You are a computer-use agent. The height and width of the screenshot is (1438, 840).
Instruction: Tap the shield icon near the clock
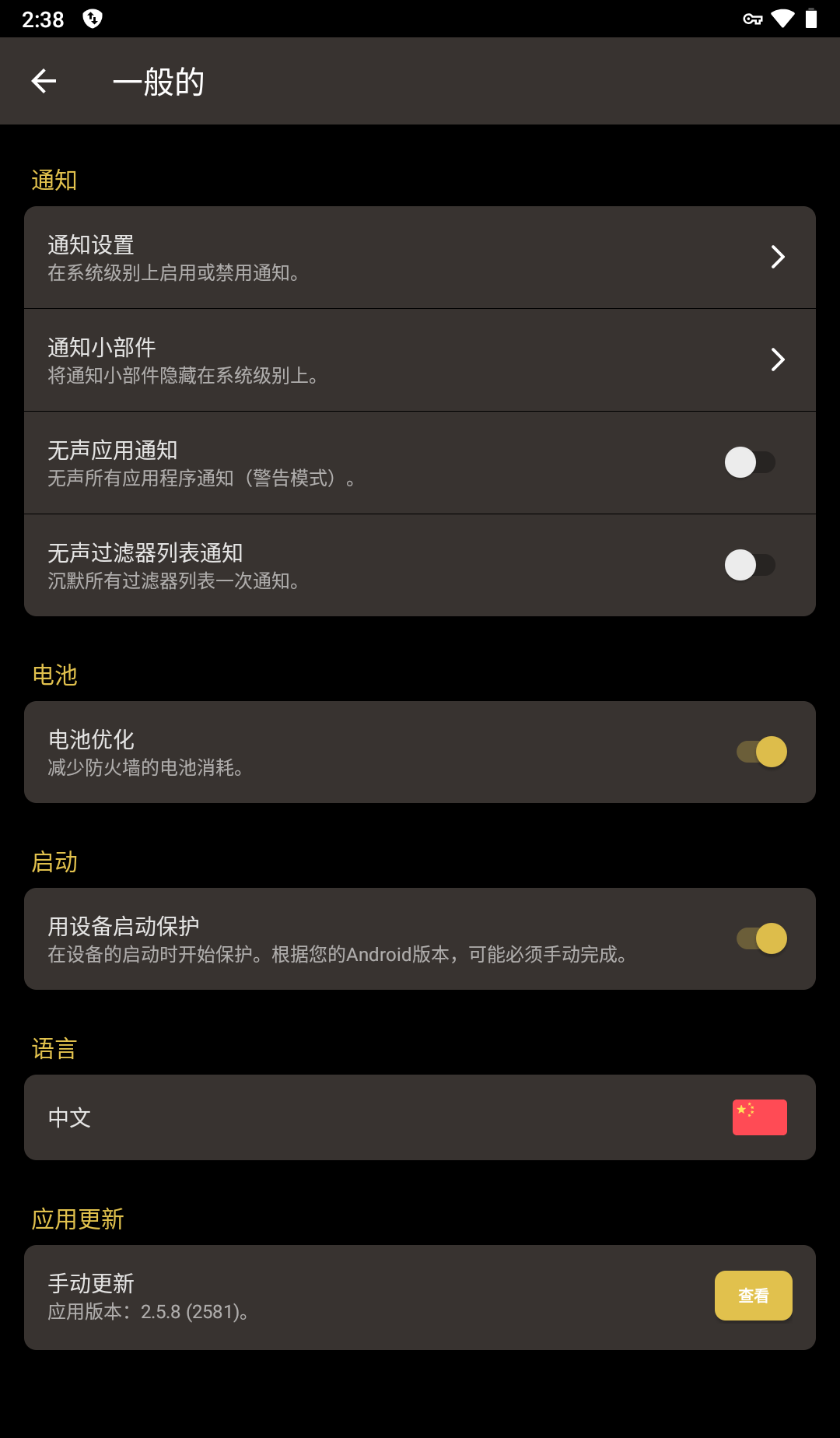coord(90,19)
